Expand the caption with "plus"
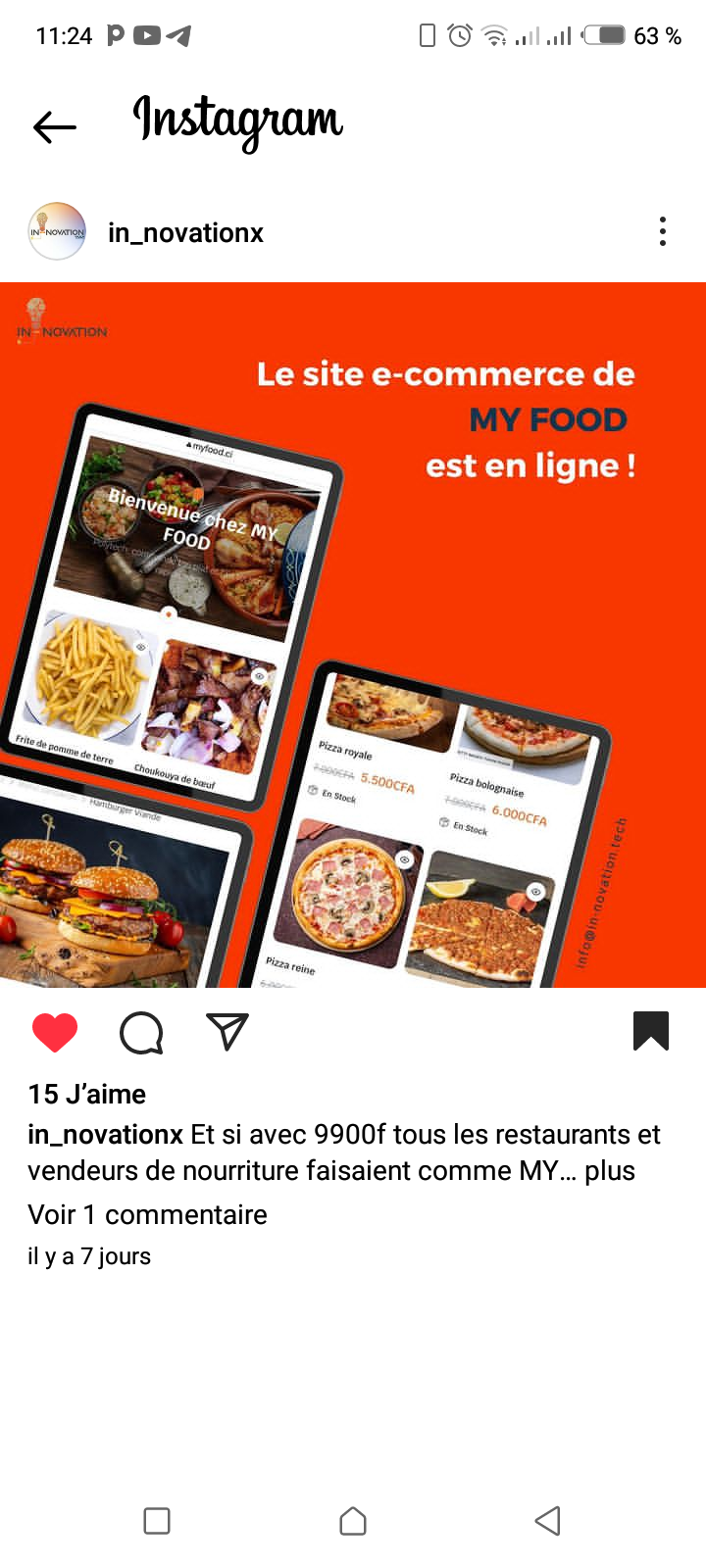The width and height of the screenshot is (706, 1568). [610, 1171]
